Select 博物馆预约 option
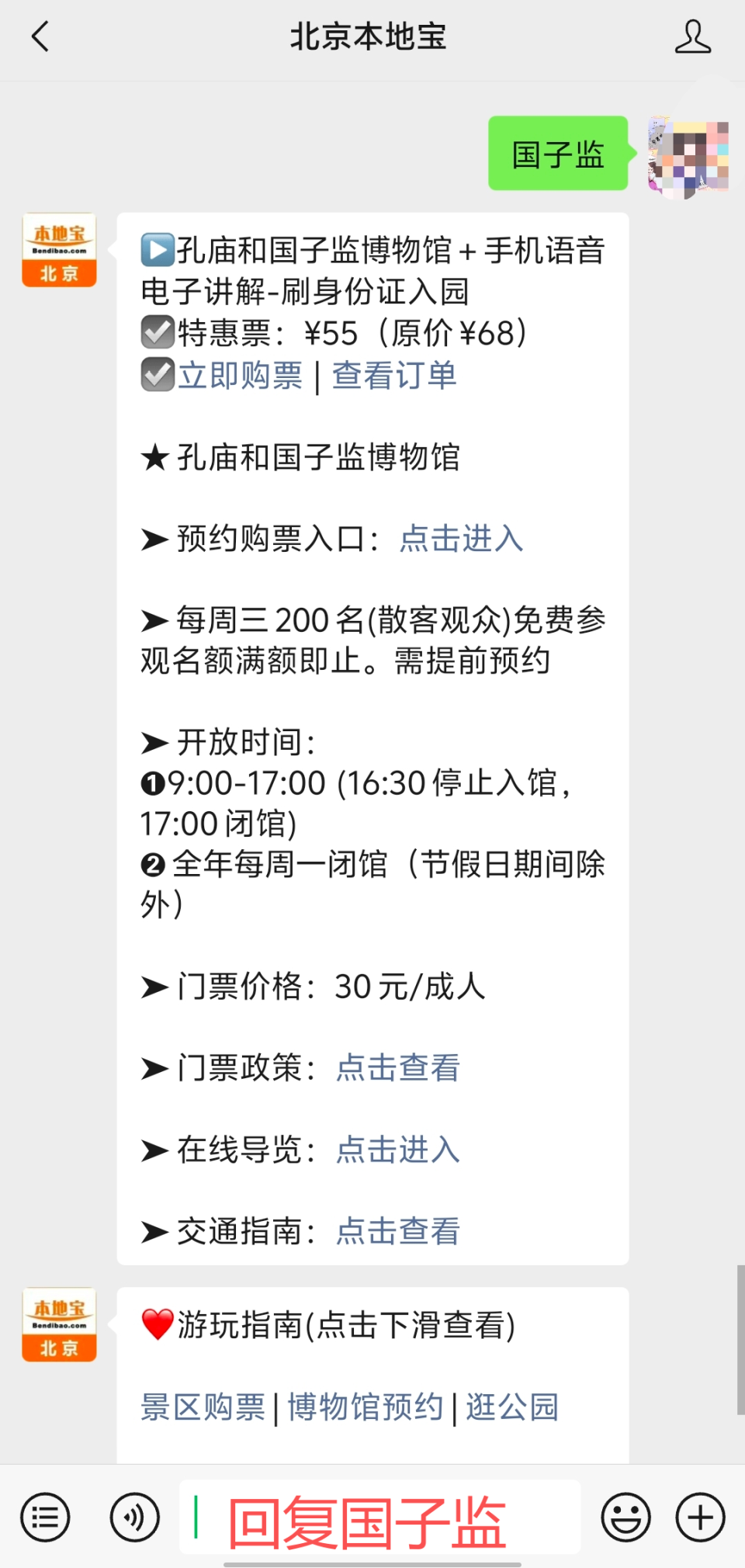 363,1408
